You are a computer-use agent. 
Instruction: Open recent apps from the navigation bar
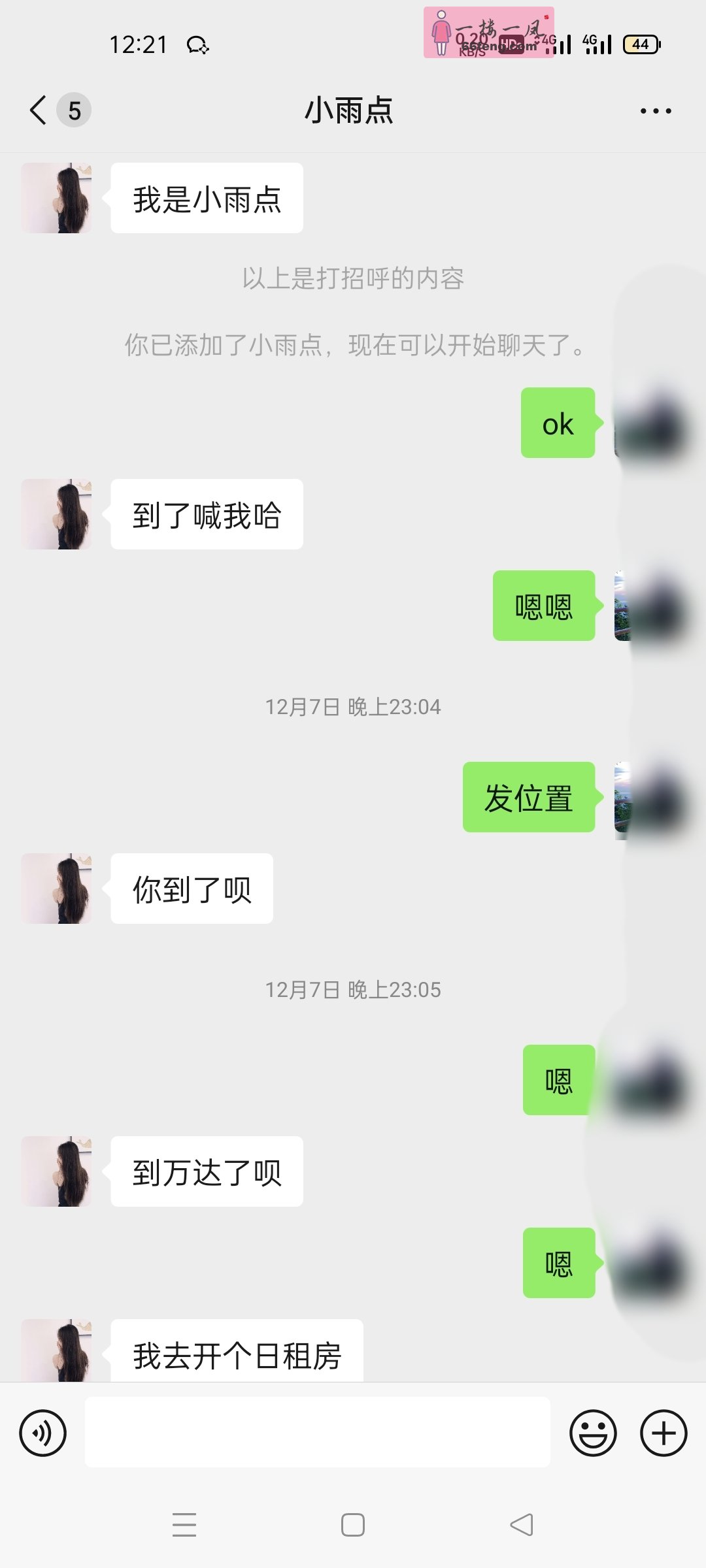[x=185, y=1526]
